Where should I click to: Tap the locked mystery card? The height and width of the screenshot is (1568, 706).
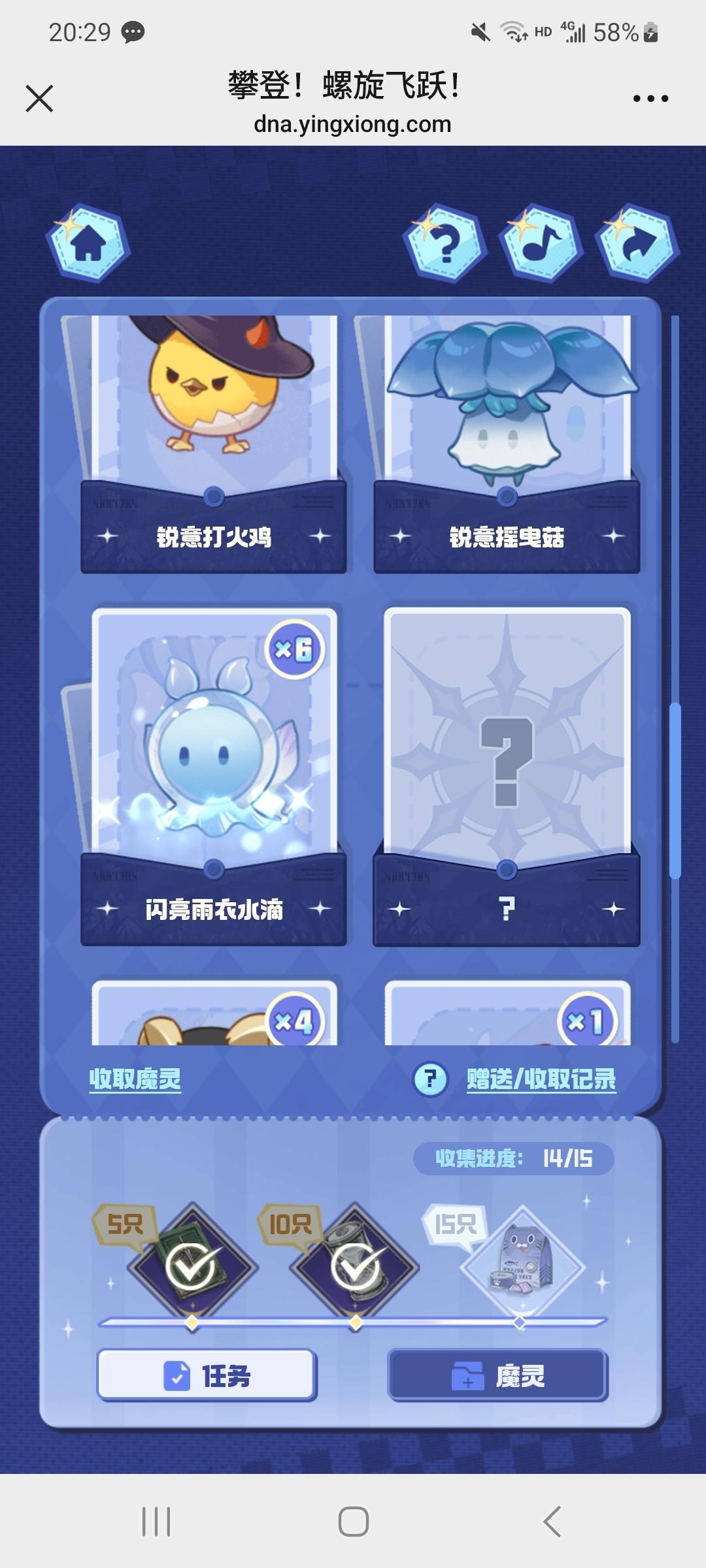(x=507, y=771)
